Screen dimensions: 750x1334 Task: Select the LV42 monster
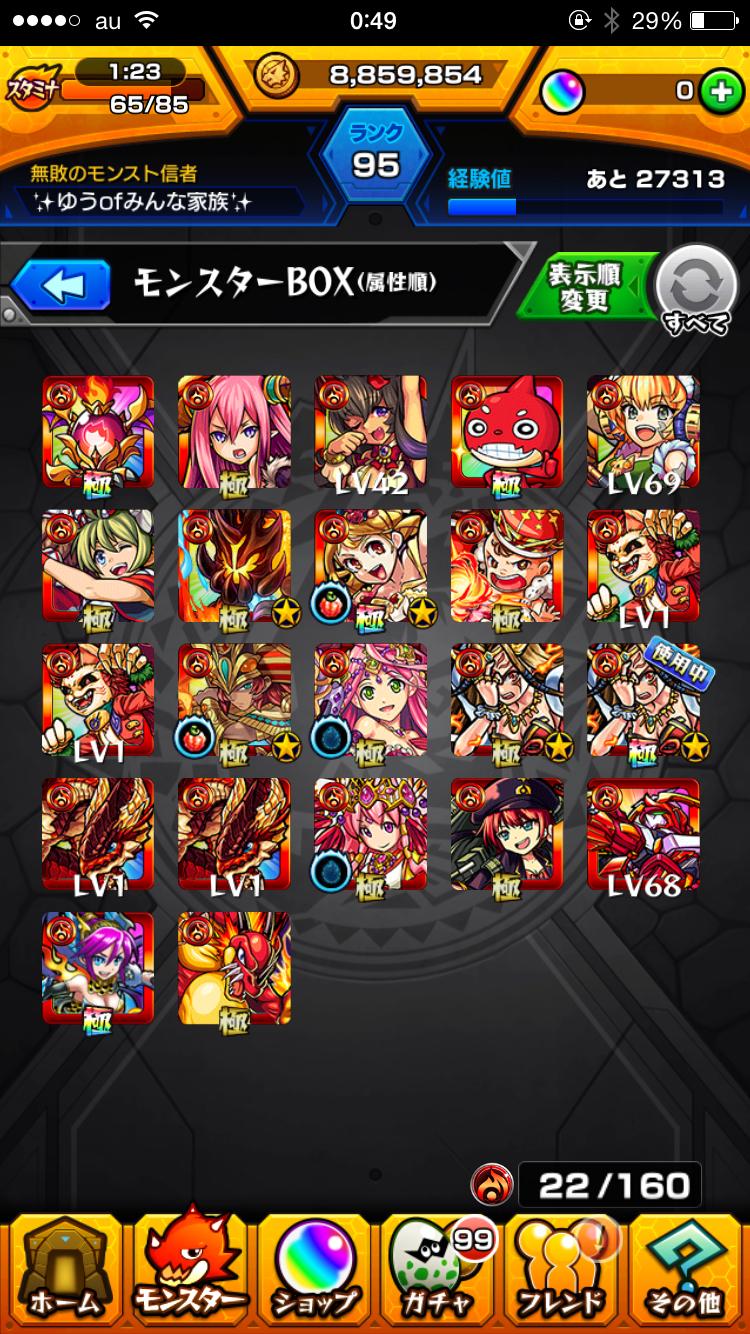370,432
